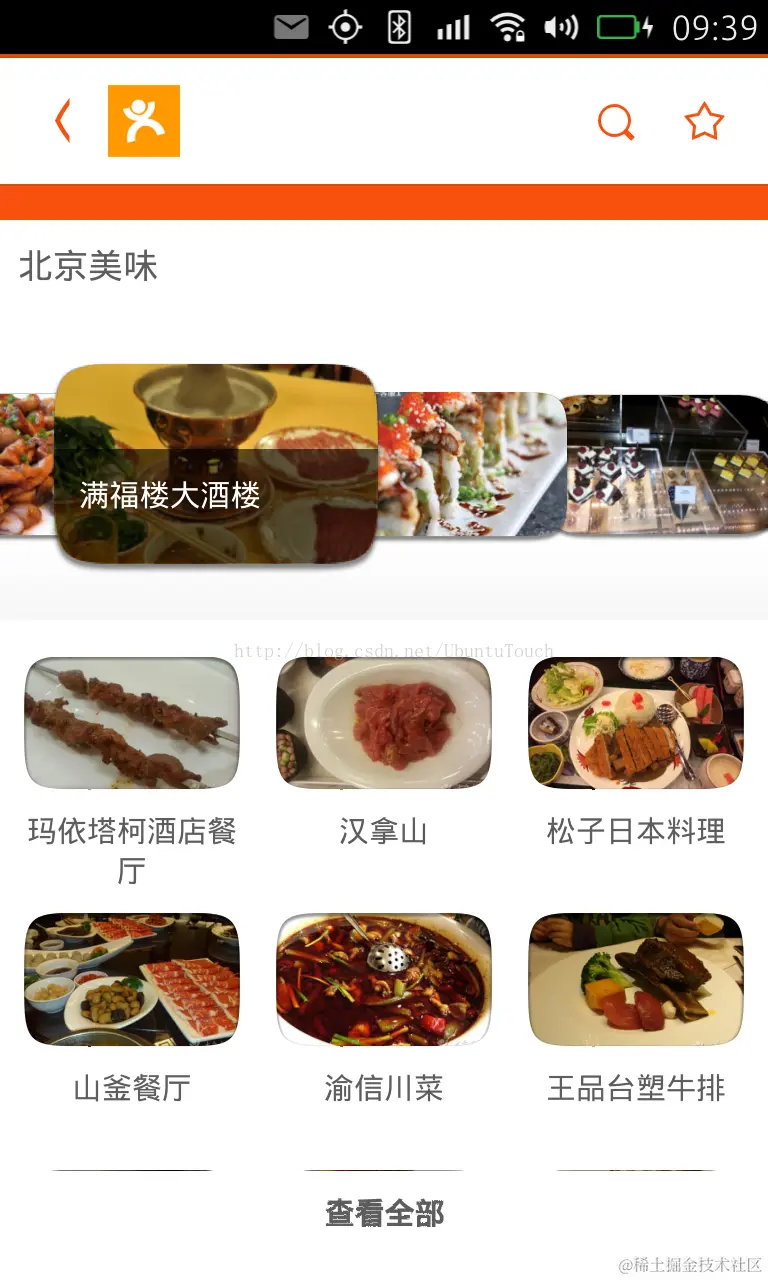Screen dimensions: 768x1280
Task: Open the 满福楼大酒楼 carousel card
Action: pyautogui.click(x=216, y=465)
